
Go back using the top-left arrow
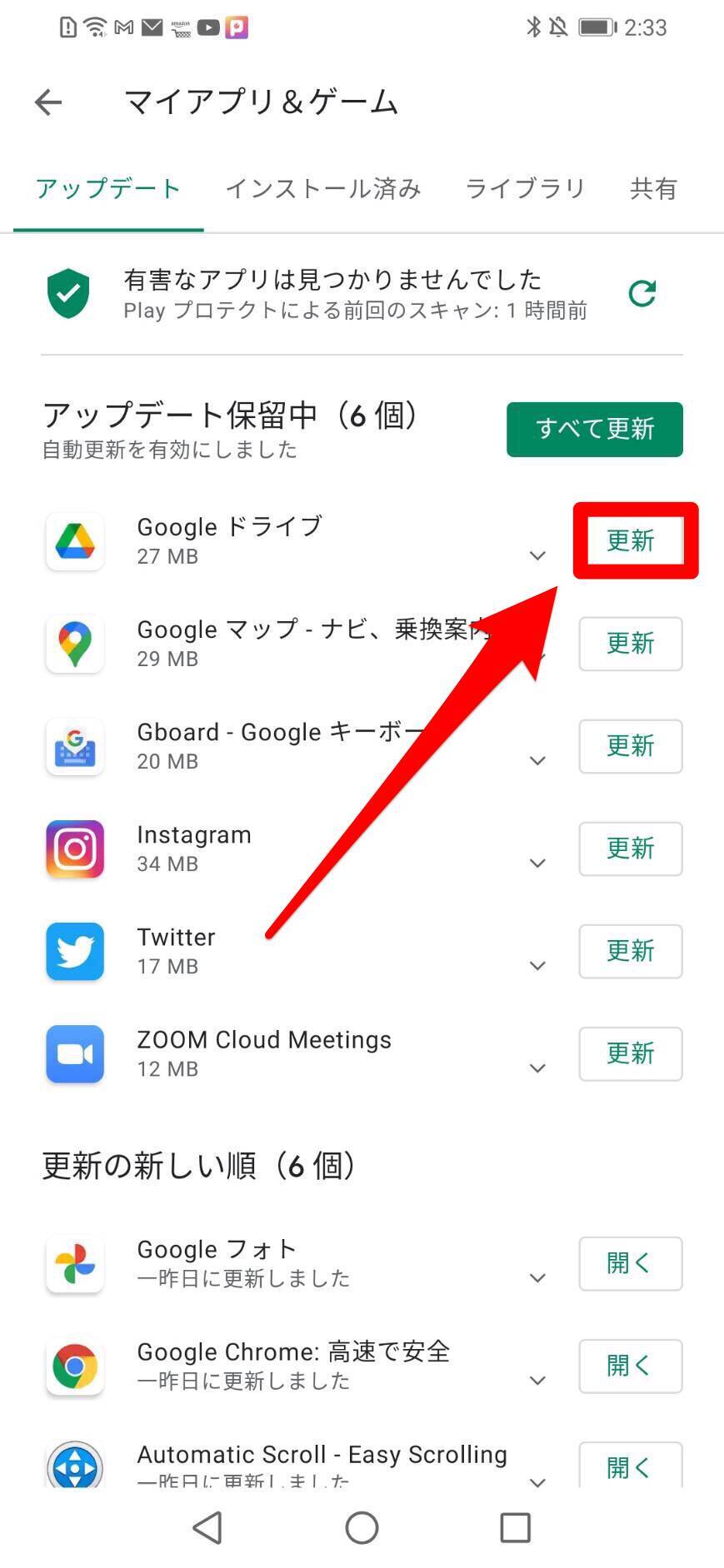click(x=48, y=102)
